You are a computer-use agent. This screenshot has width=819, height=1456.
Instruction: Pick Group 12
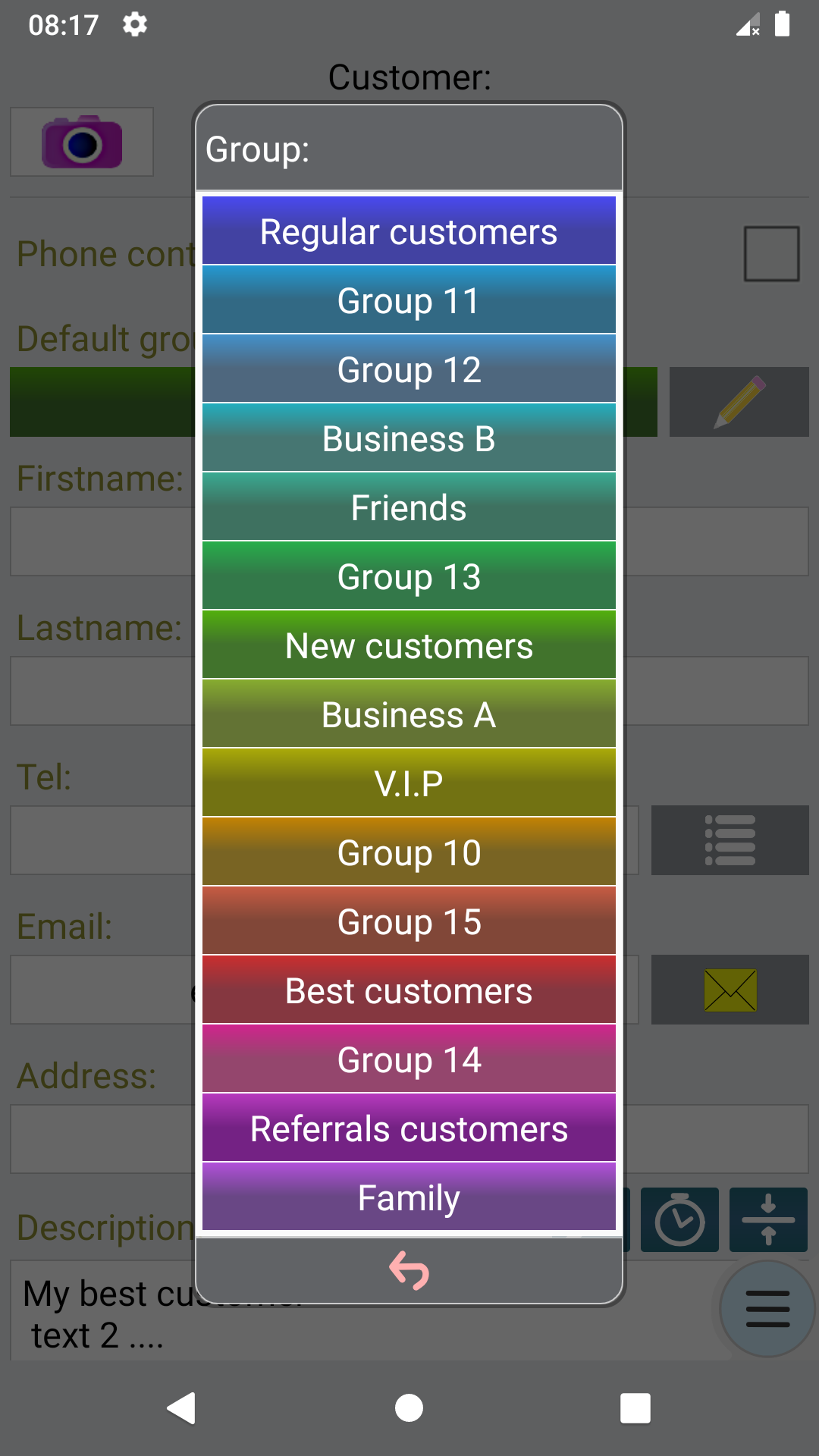click(x=409, y=369)
